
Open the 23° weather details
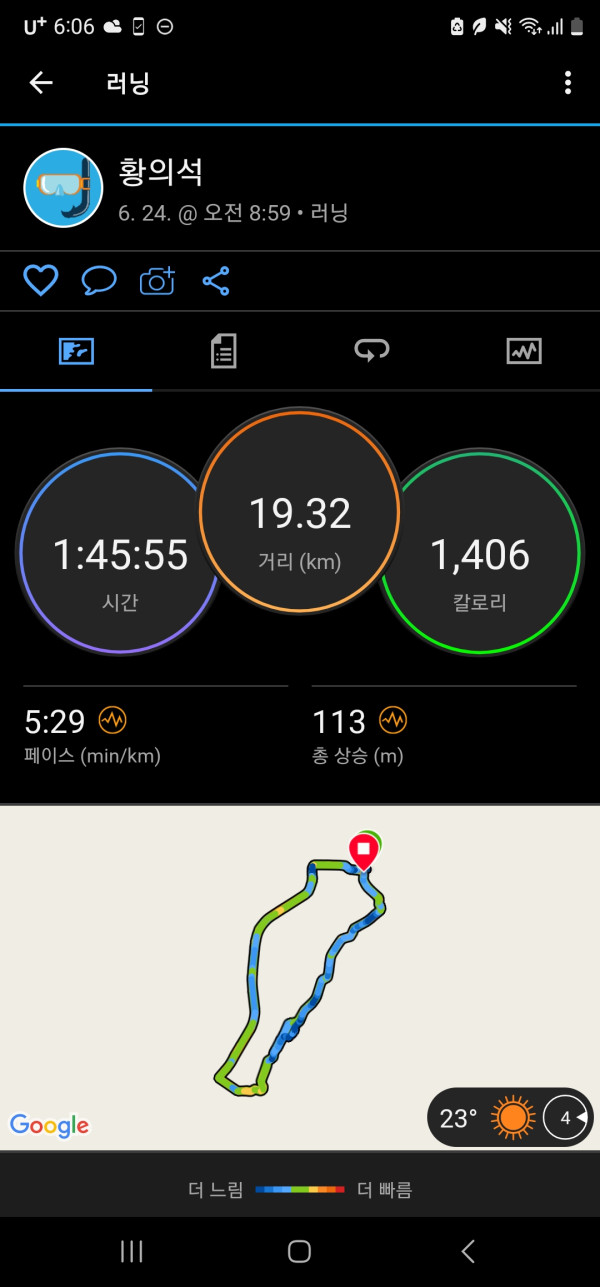tap(510, 1117)
